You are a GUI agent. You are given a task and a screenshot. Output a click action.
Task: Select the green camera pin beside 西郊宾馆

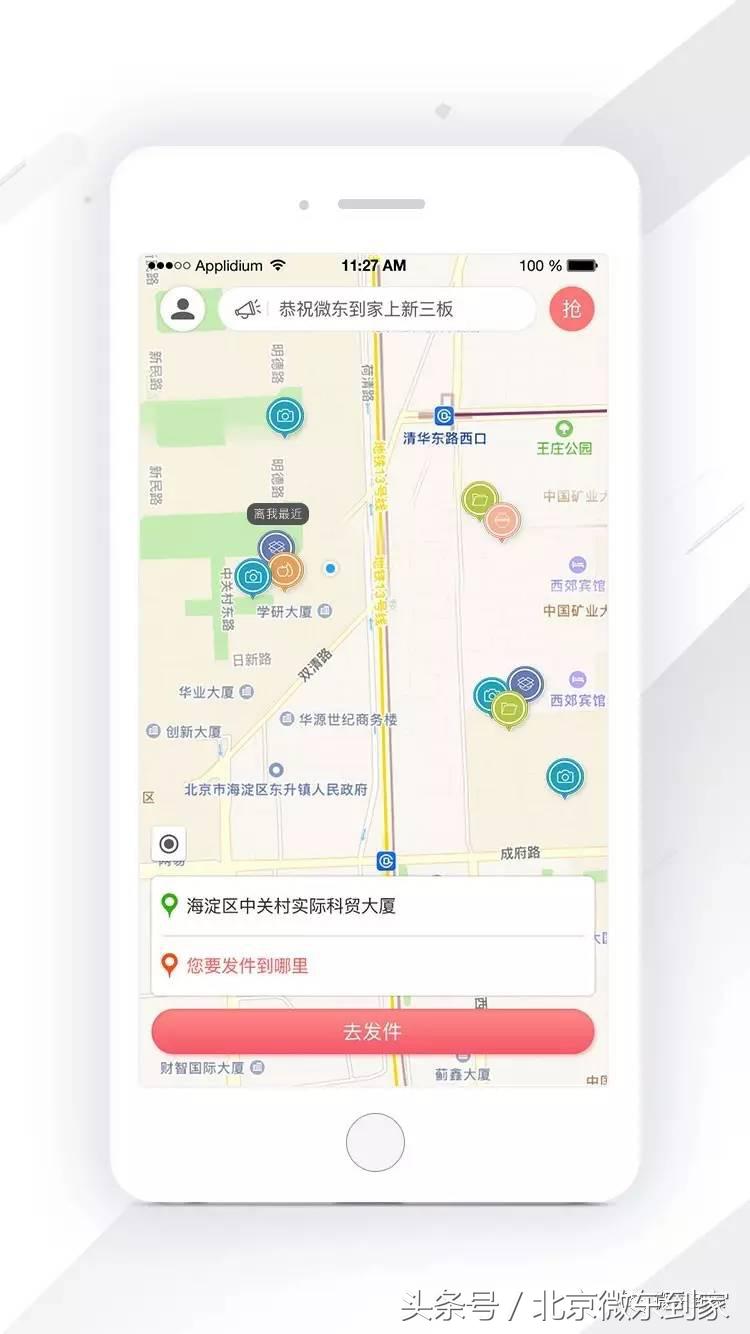(489, 694)
